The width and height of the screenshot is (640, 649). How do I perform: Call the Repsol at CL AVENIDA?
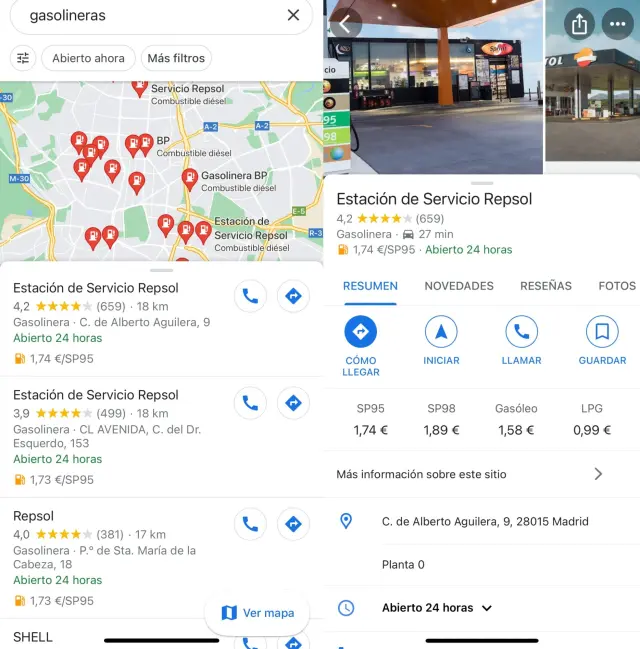coord(250,403)
